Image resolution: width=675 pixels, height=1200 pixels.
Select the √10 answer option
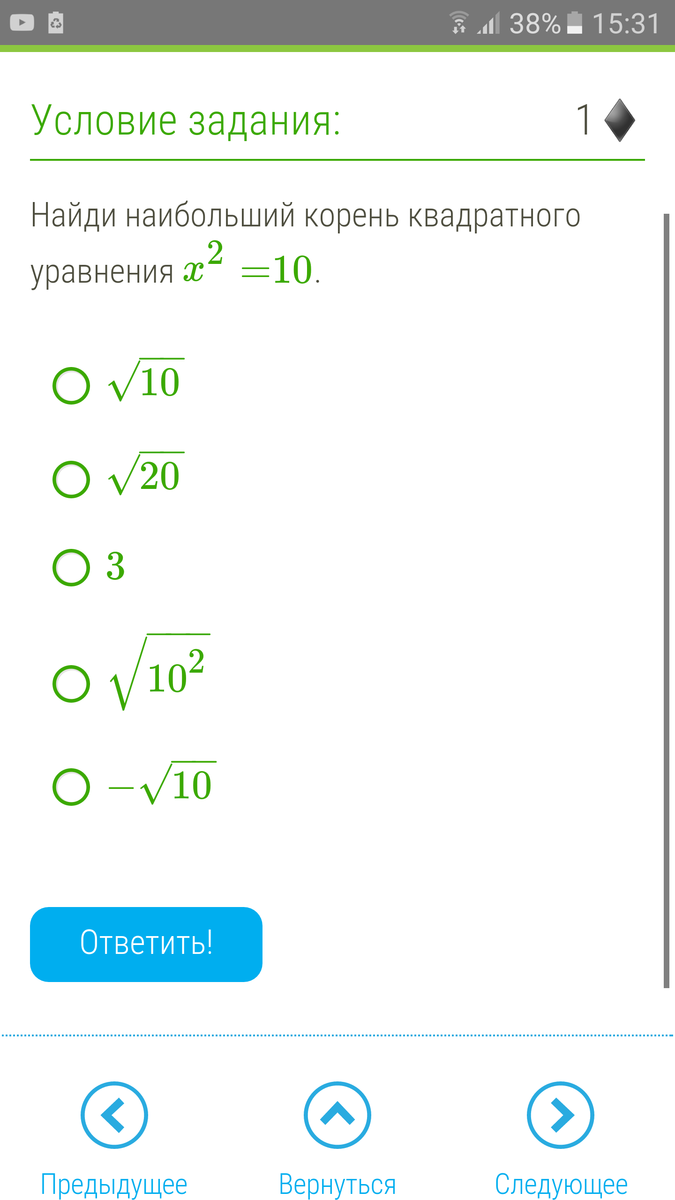71,385
